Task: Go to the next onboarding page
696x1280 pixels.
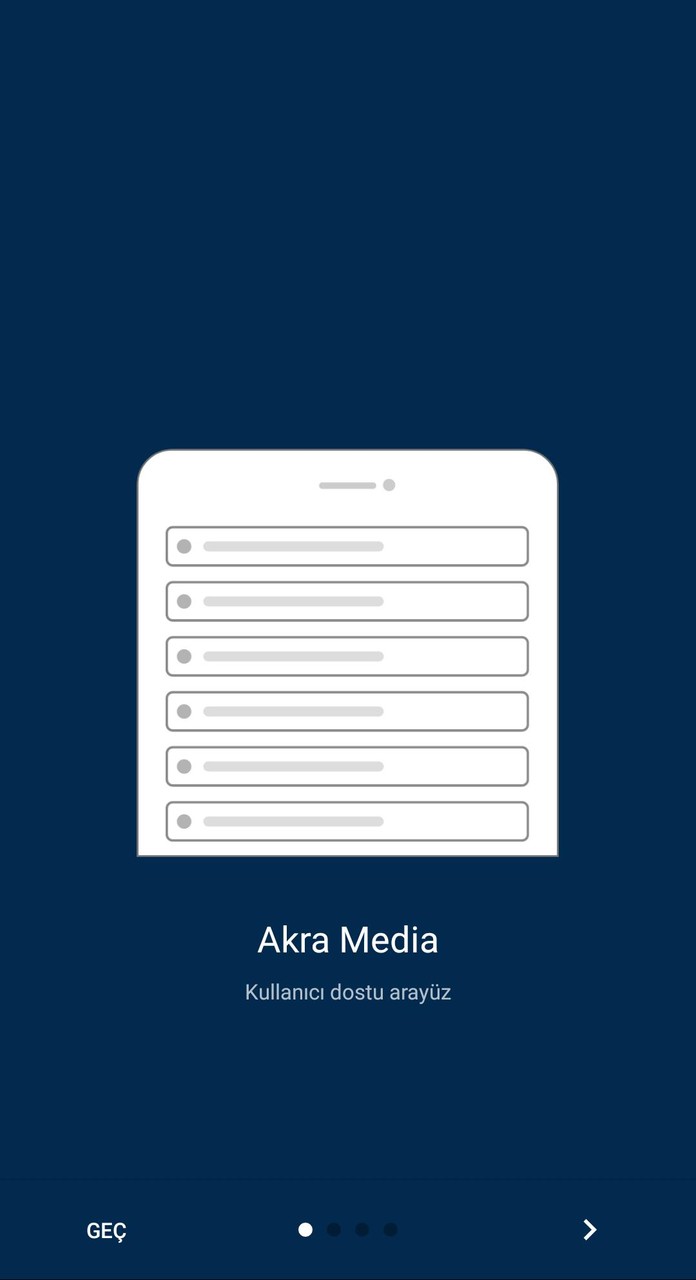Action: click(589, 1230)
